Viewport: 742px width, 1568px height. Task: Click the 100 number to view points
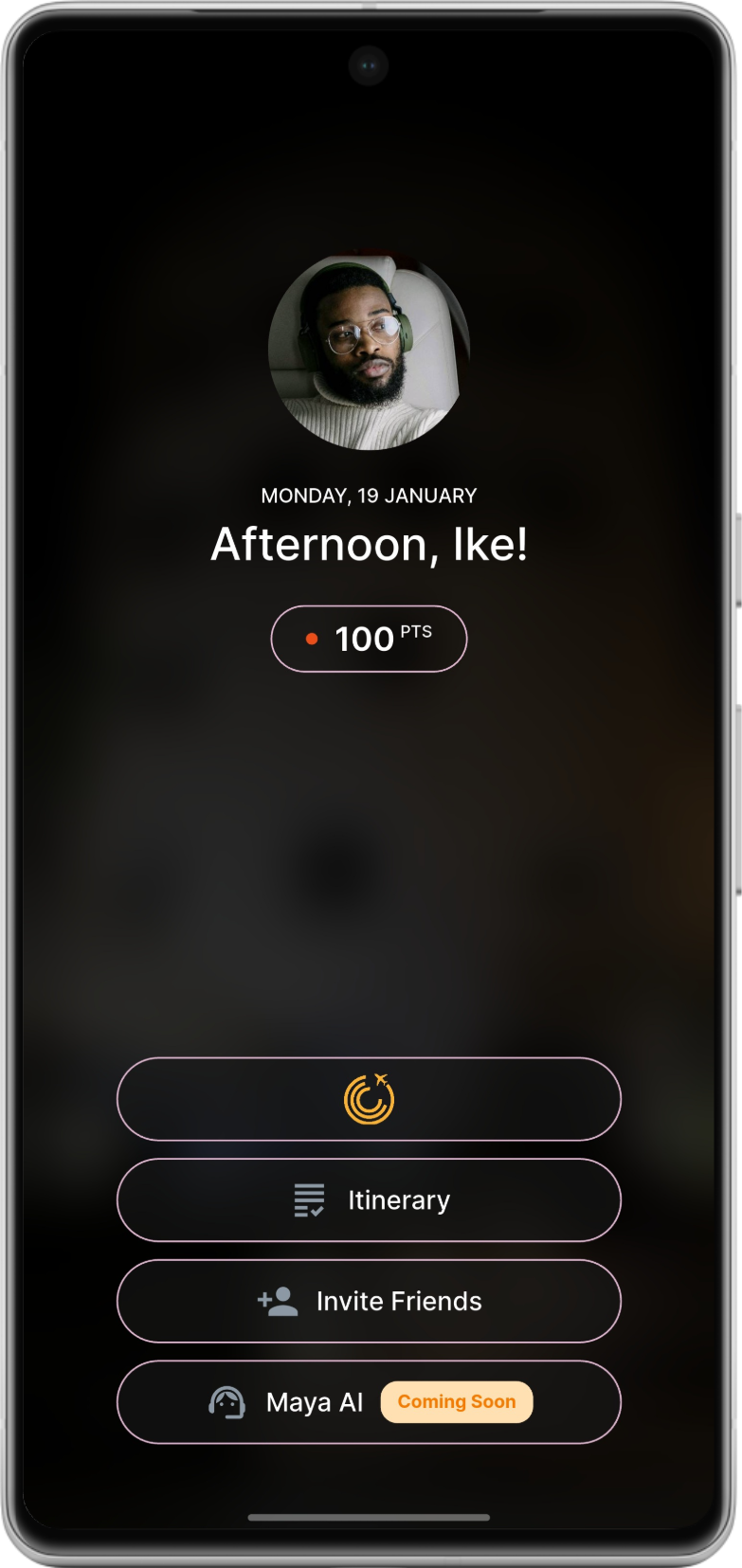(x=364, y=639)
